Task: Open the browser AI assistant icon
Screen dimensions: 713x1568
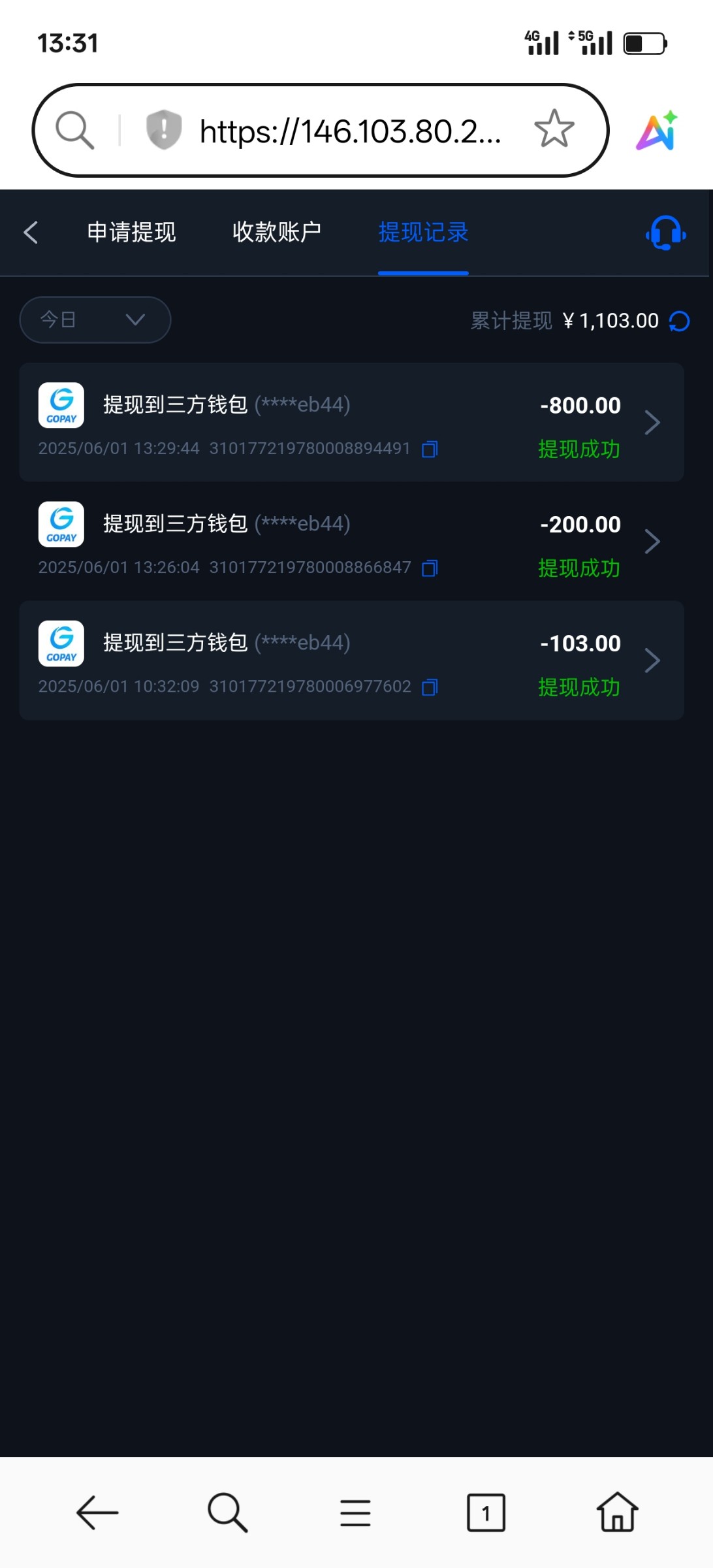Action: tap(658, 130)
